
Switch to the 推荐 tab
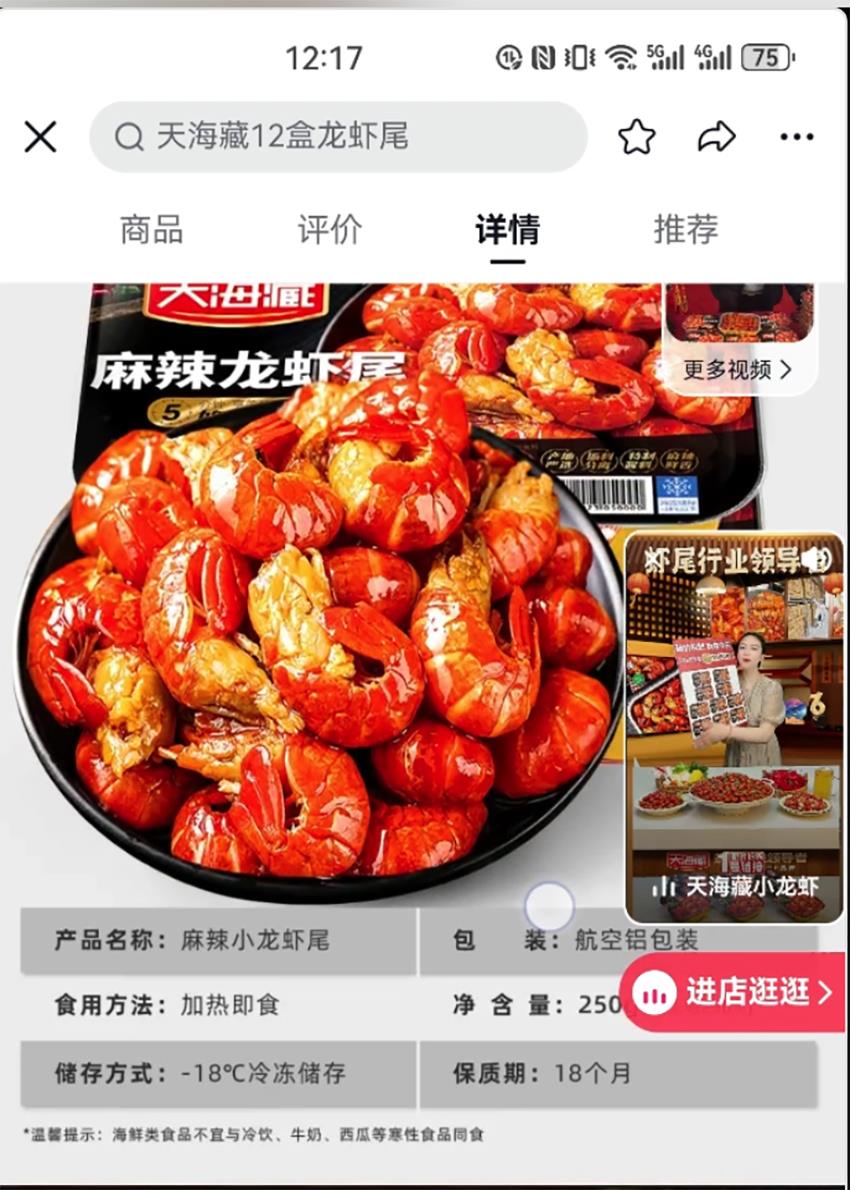(x=685, y=230)
